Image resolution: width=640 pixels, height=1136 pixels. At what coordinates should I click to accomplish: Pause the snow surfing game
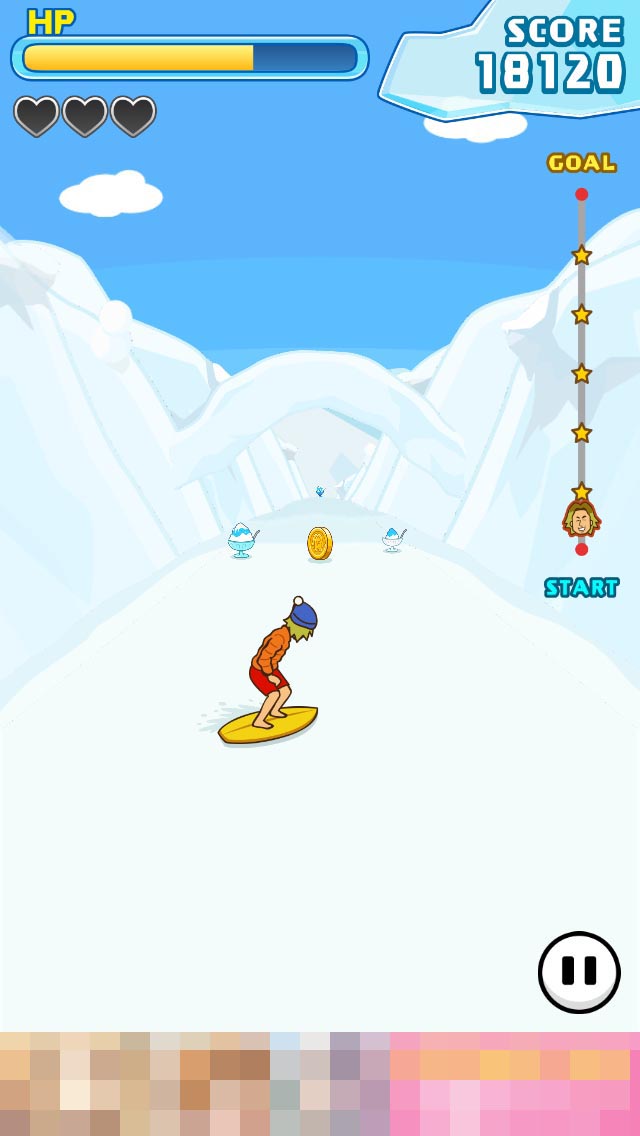[x=579, y=972]
